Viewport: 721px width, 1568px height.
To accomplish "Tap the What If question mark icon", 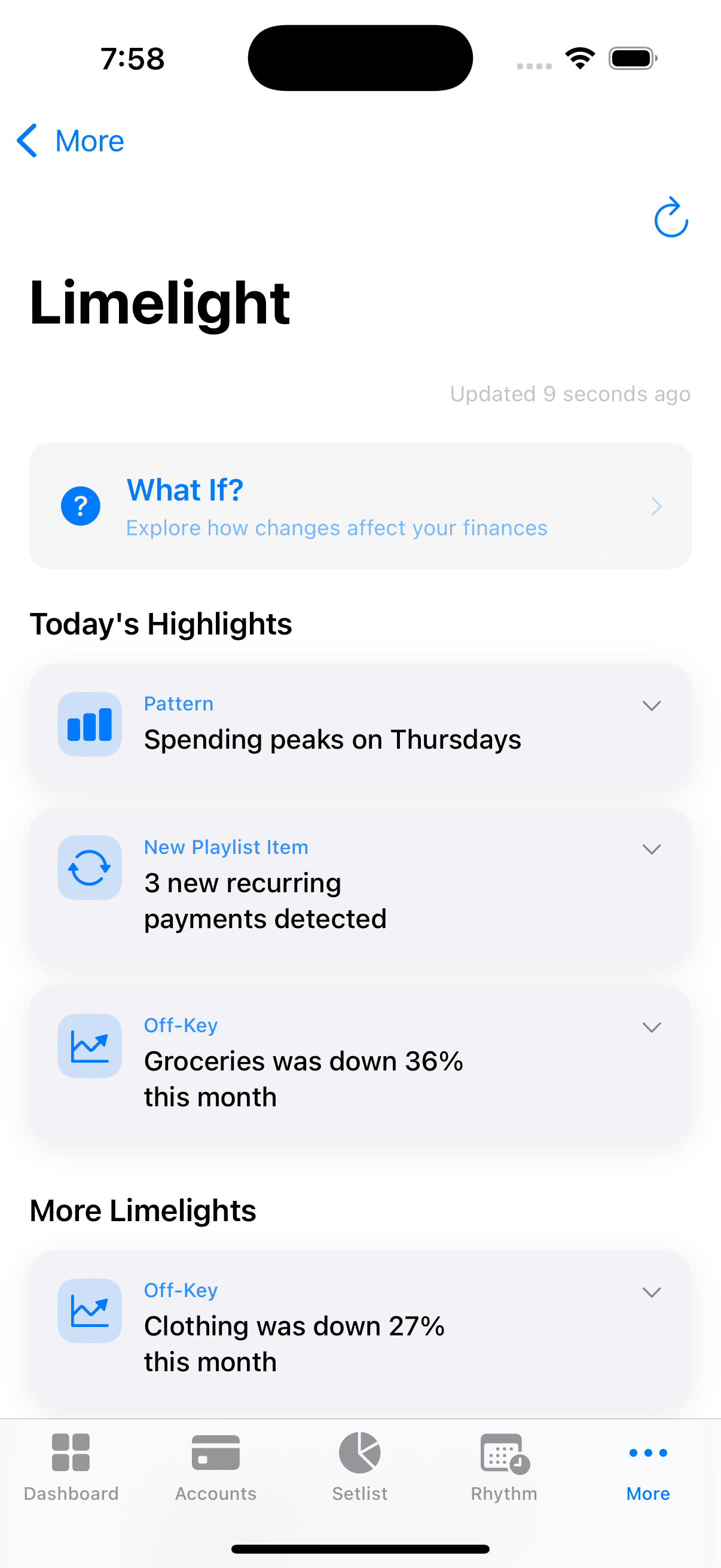I will coord(80,506).
